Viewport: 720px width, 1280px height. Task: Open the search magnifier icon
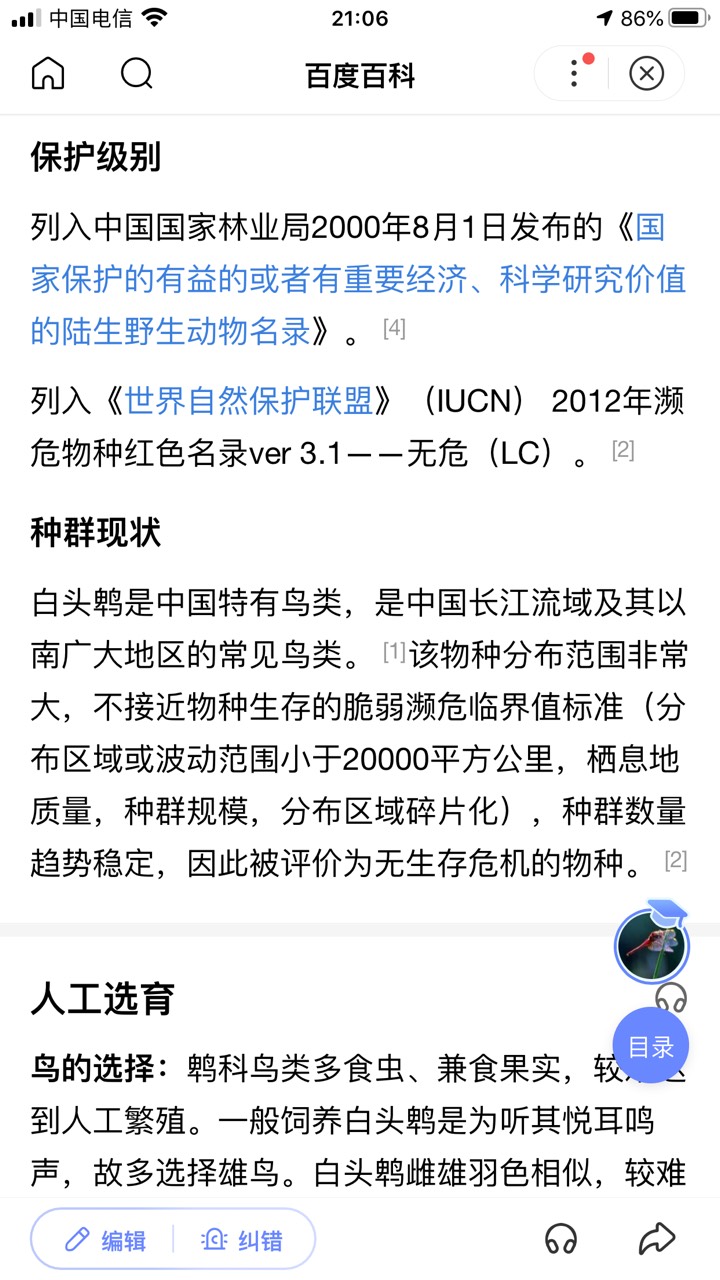(x=136, y=74)
